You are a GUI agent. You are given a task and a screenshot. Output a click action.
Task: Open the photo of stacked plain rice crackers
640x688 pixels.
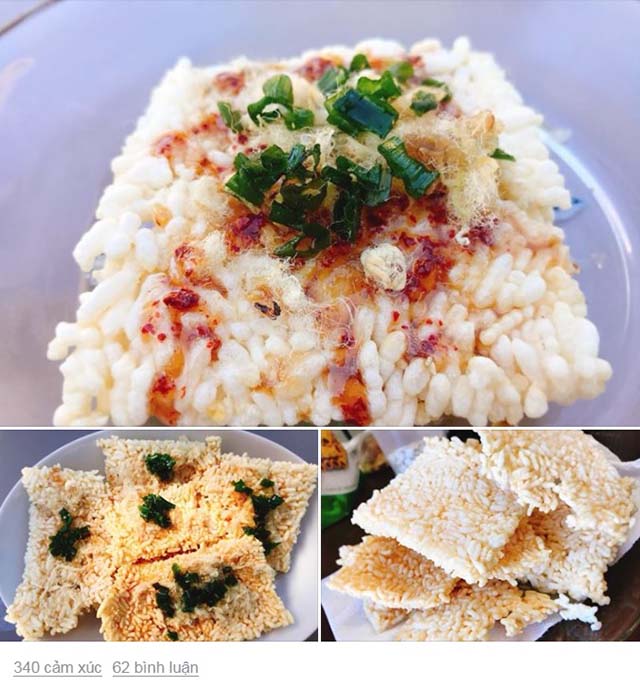click(x=481, y=536)
